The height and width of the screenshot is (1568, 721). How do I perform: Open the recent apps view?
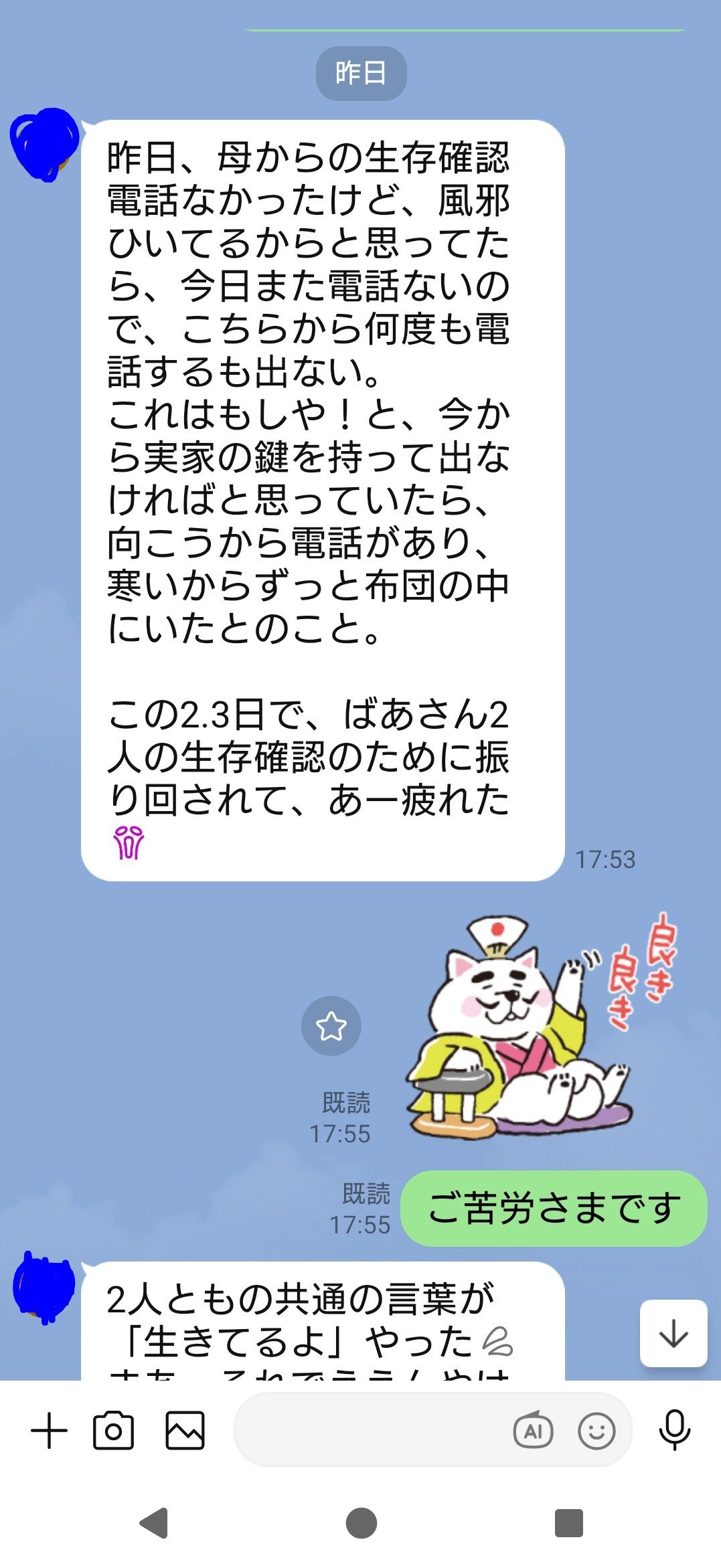[x=569, y=1524]
